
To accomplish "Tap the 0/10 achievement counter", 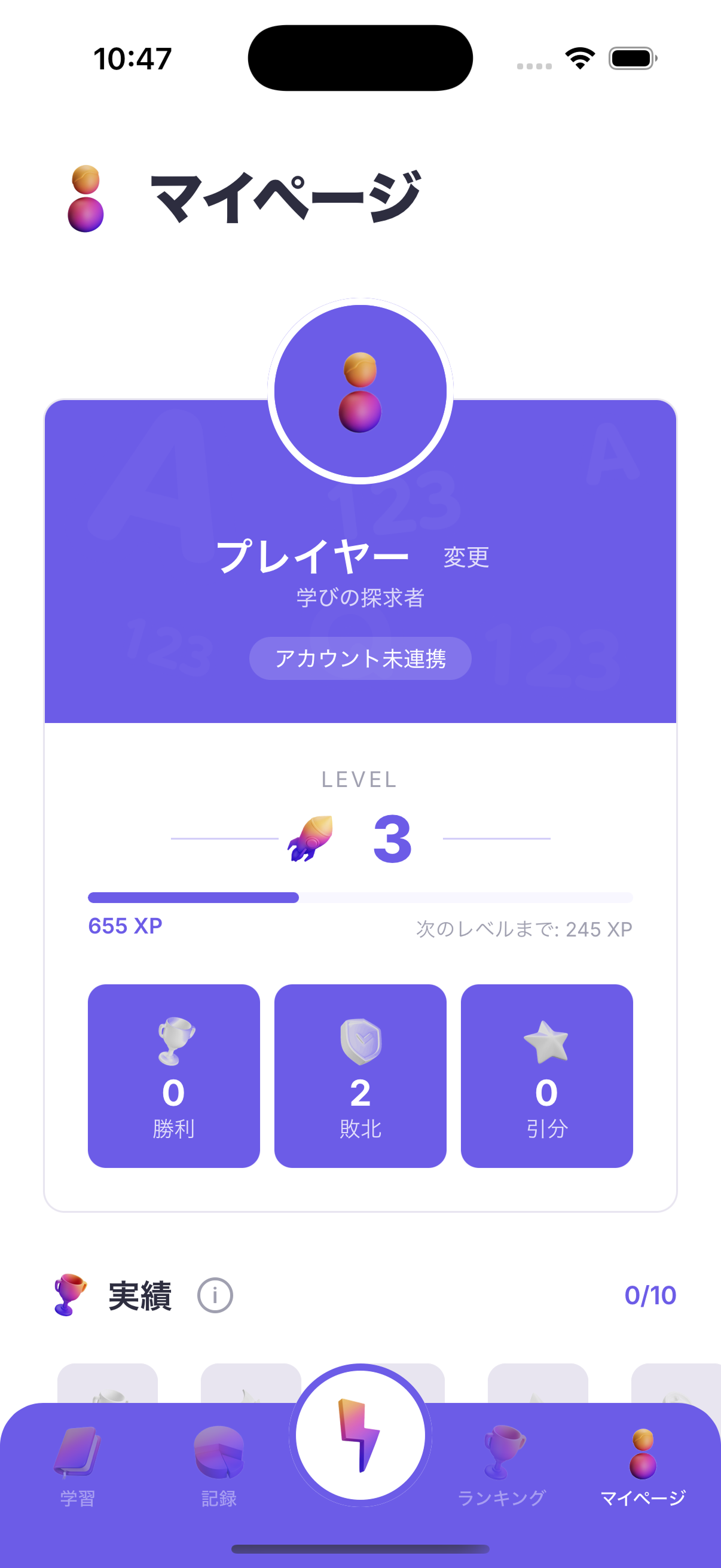I will coord(651,1295).
